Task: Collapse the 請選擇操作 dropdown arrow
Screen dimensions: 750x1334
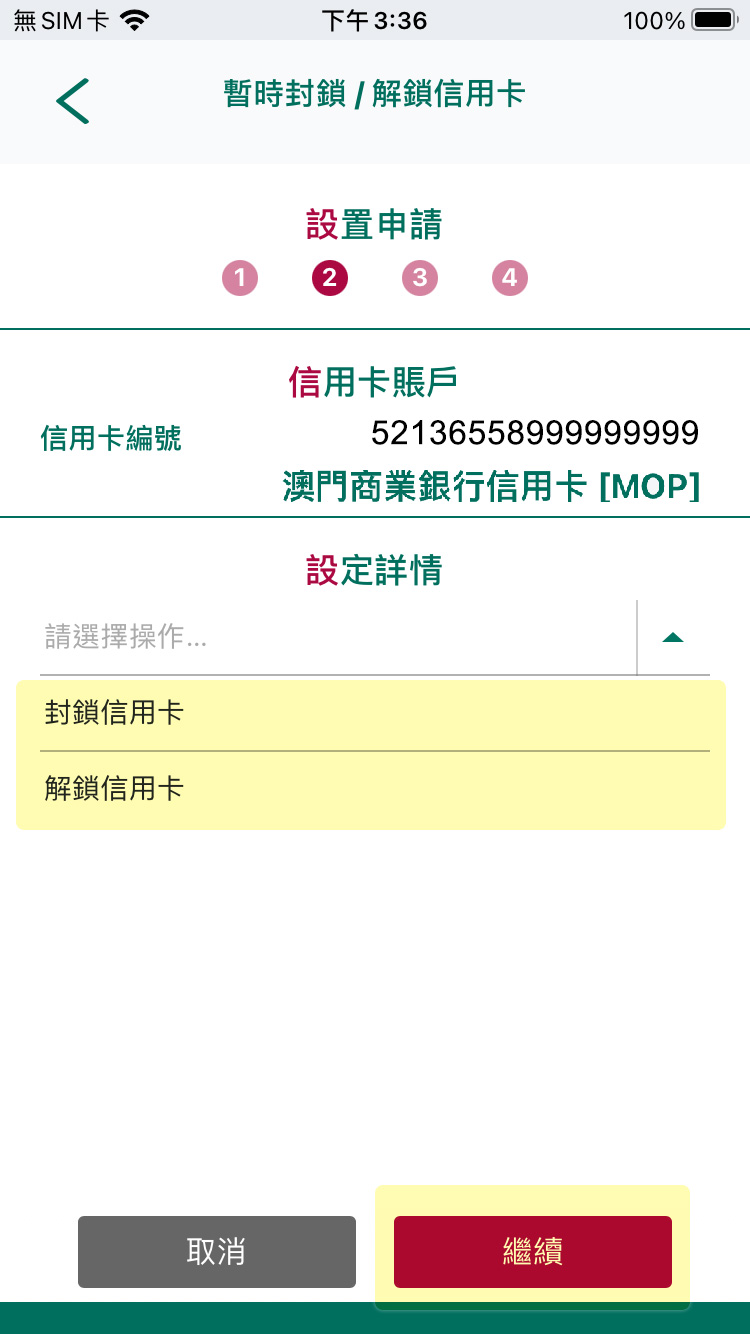Action: pos(673,637)
